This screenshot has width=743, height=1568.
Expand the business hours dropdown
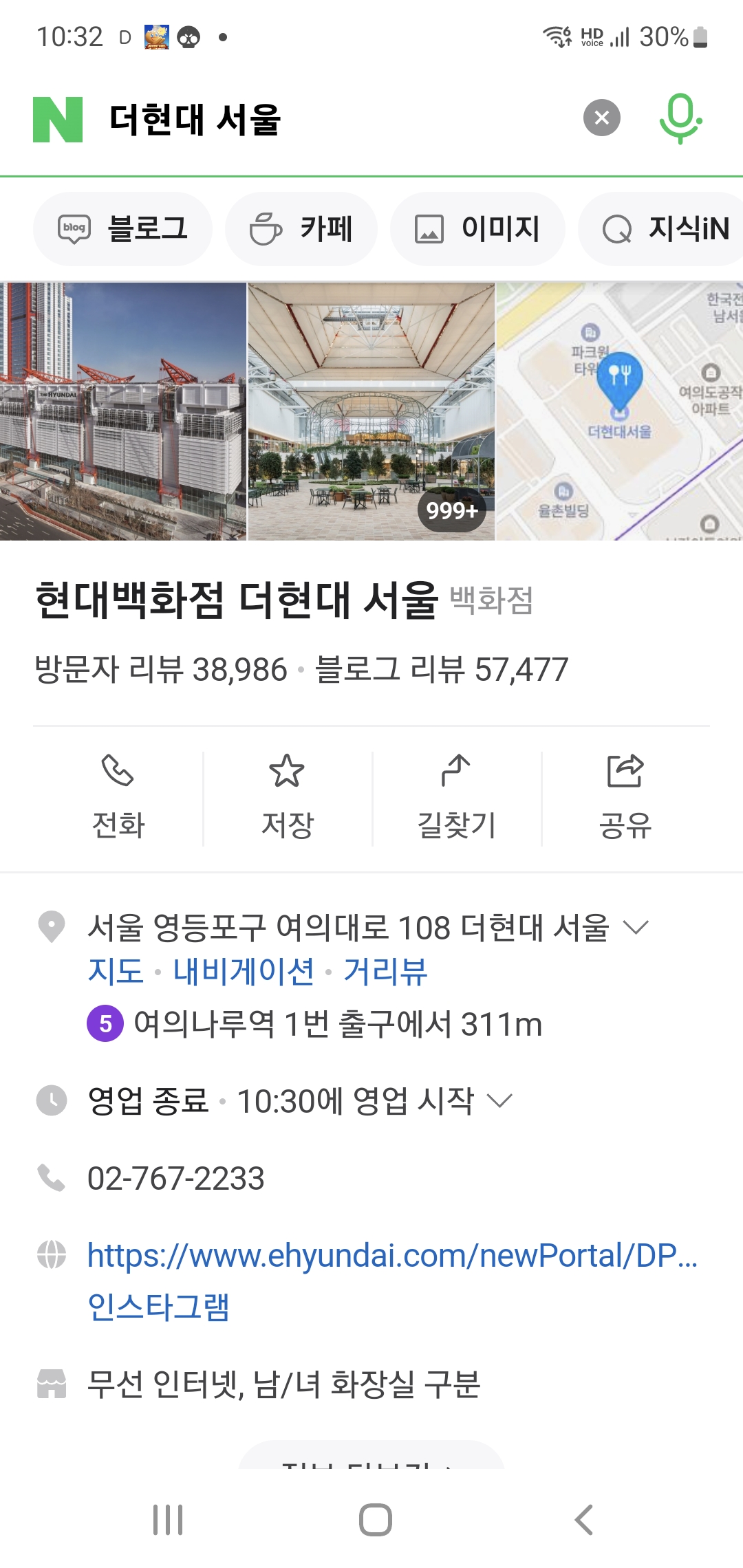click(499, 1100)
